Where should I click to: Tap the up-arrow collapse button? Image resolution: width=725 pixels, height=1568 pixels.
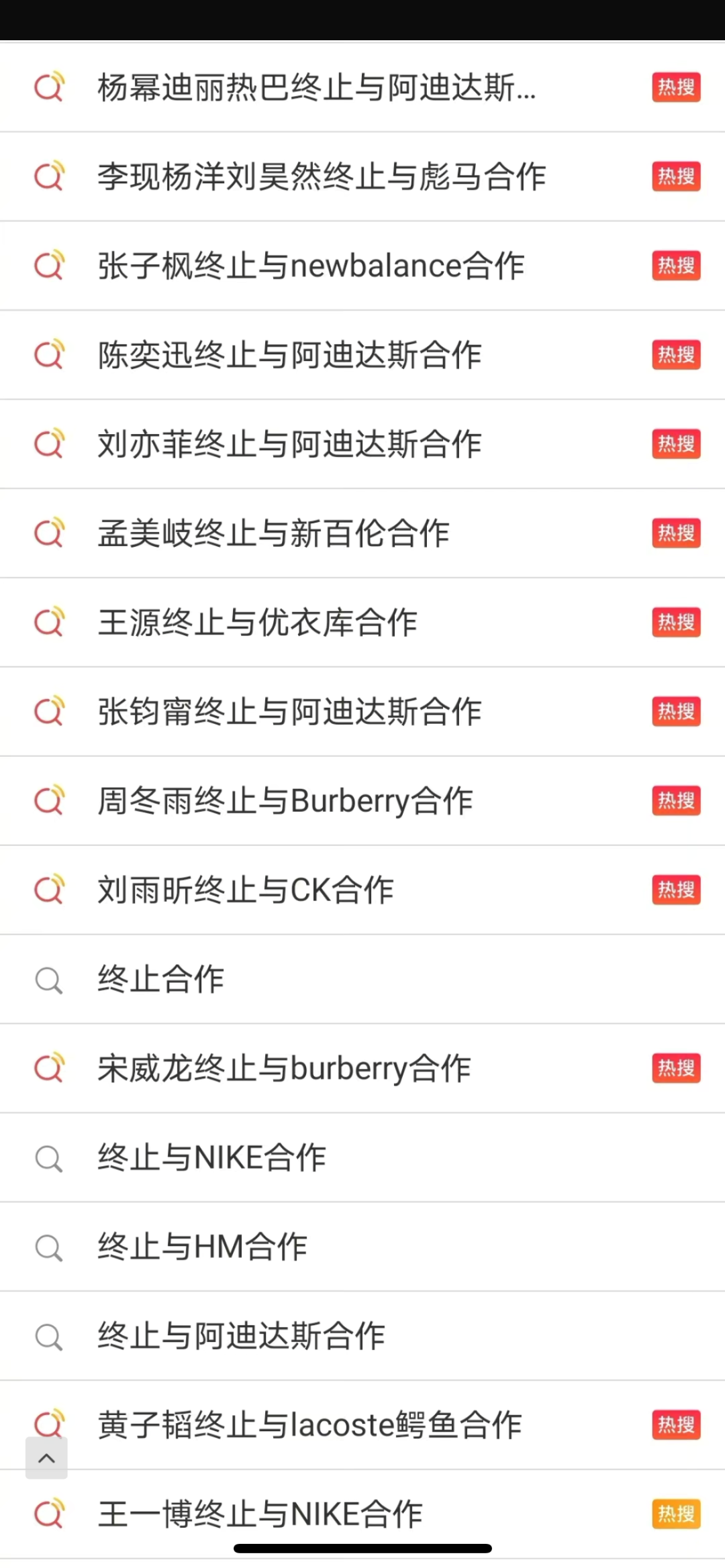point(46,1458)
